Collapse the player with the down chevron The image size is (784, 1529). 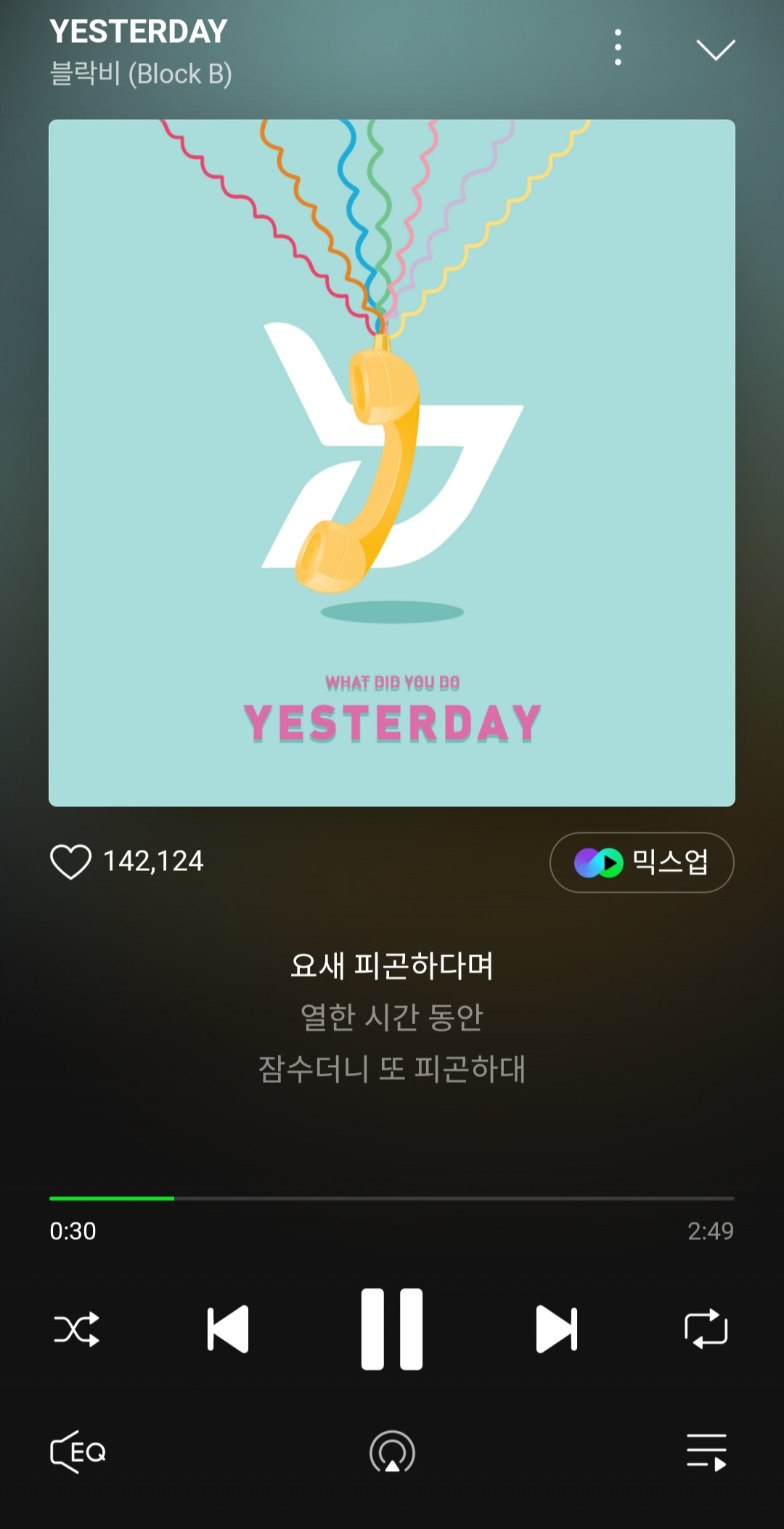coord(716,49)
